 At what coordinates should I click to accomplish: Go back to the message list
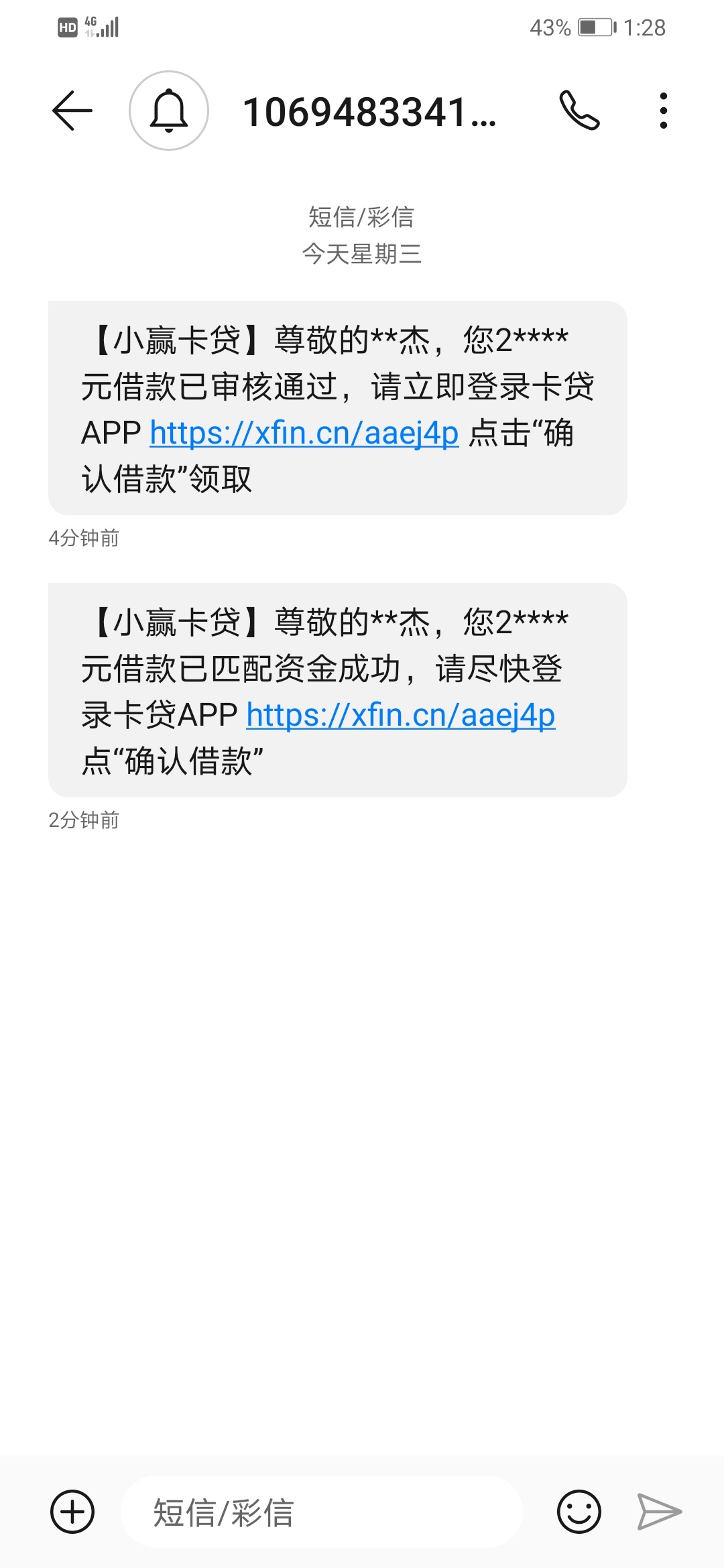pos(72,111)
